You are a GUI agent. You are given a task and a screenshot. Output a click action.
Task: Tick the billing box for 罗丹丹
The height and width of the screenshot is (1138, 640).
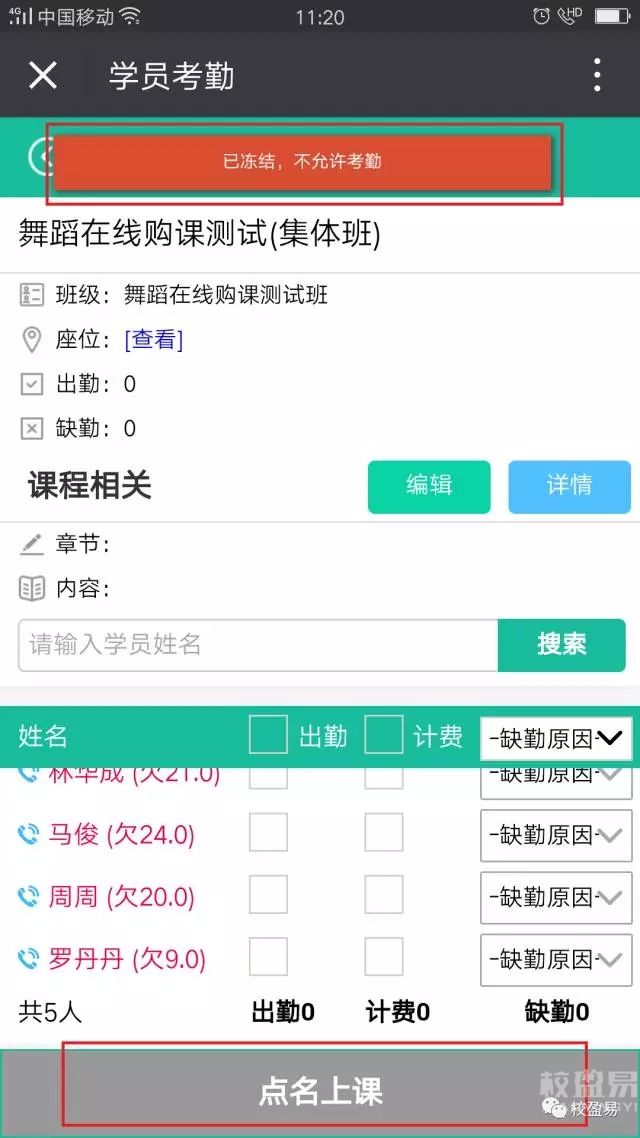tap(383, 957)
